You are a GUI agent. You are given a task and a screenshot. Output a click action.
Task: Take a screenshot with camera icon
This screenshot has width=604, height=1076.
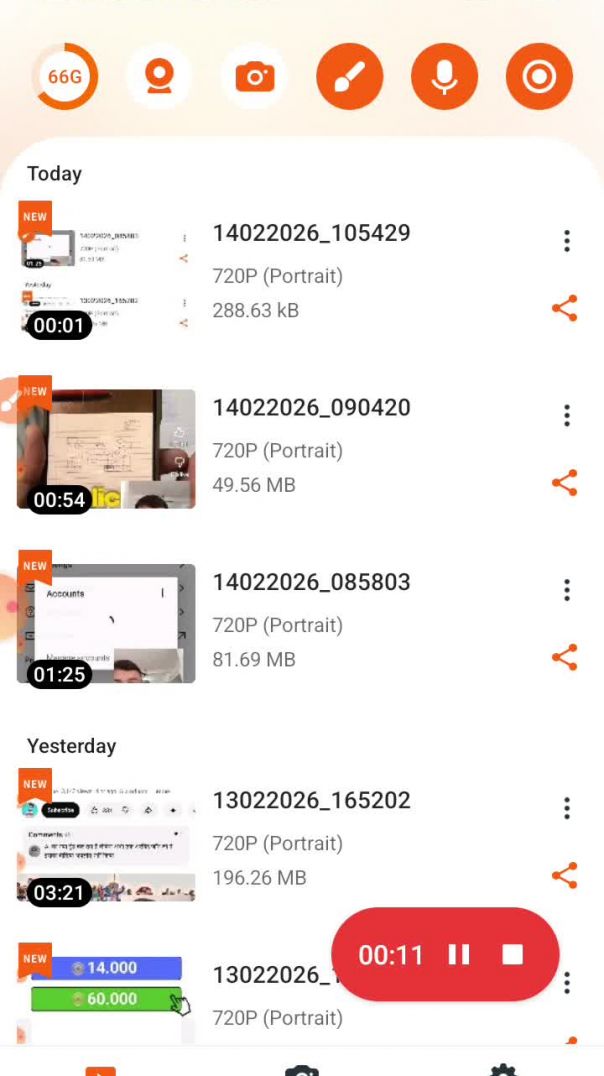[254, 77]
